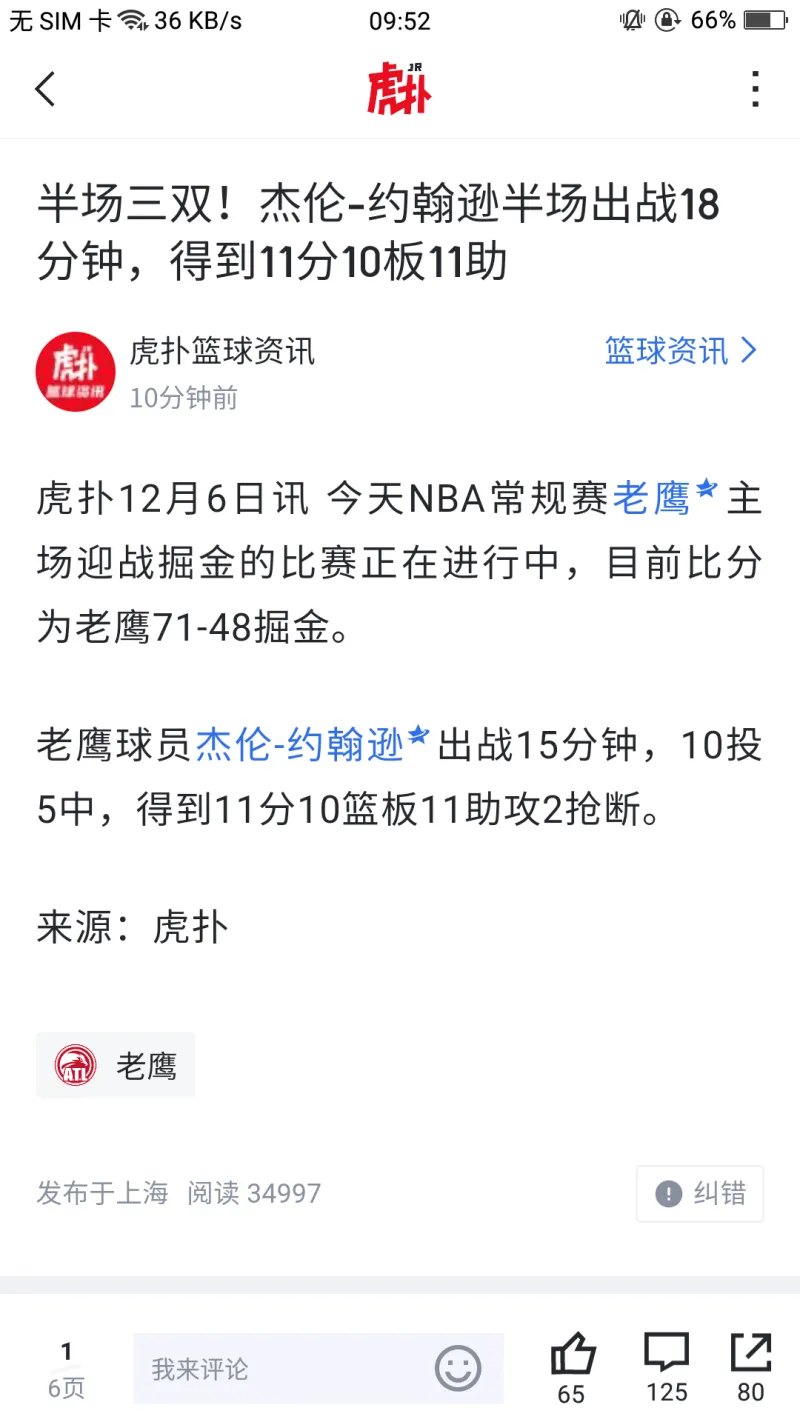Viewport: 800px width, 1422px height.
Task: Open the three-dot overflow menu
Action: click(756, 89)
